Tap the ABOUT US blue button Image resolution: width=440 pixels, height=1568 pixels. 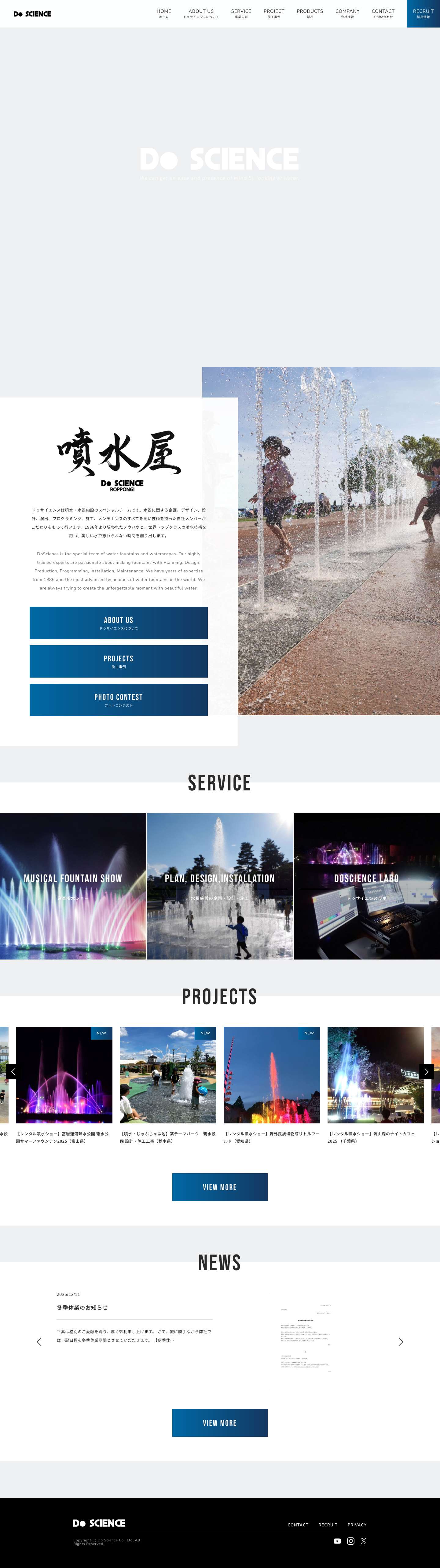tap(119, 623)
